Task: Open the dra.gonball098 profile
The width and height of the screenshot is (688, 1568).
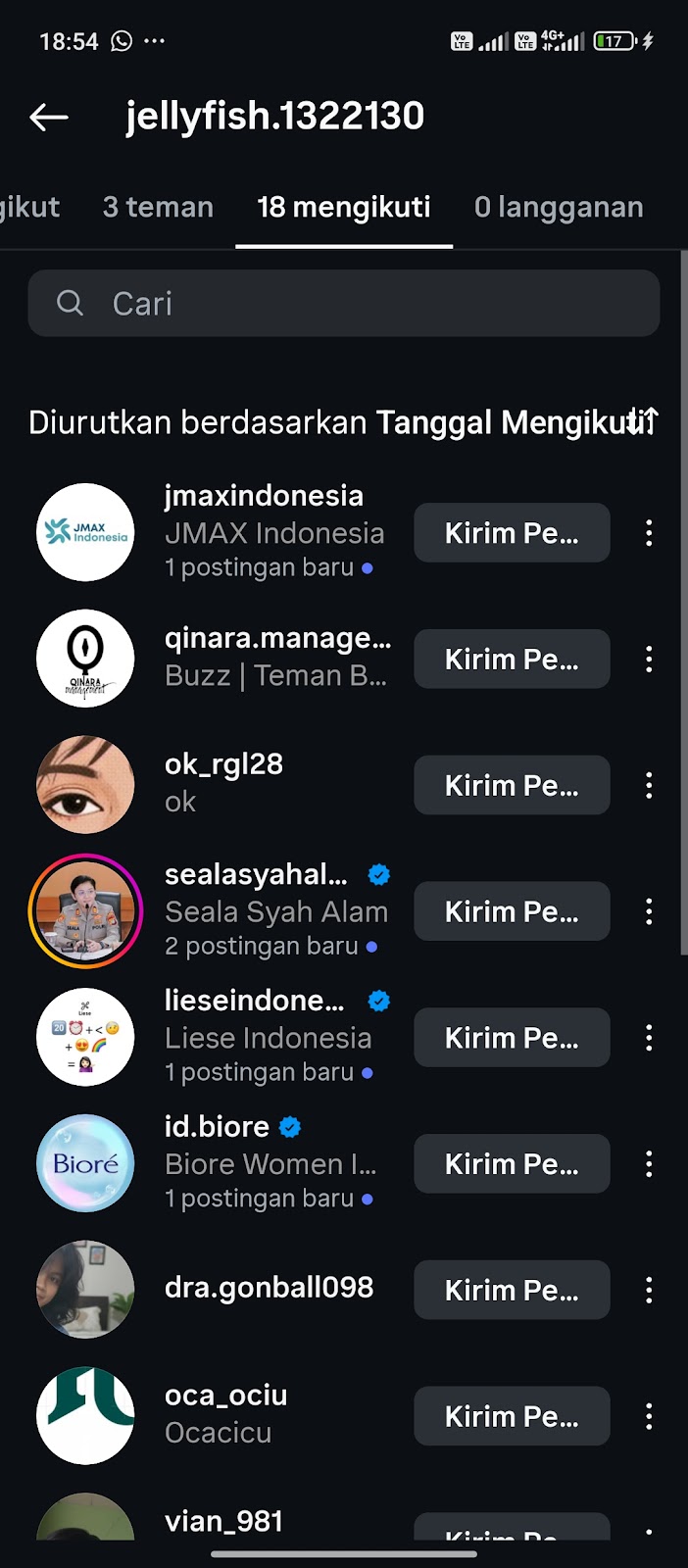Action: click(x=269, y=1288)
